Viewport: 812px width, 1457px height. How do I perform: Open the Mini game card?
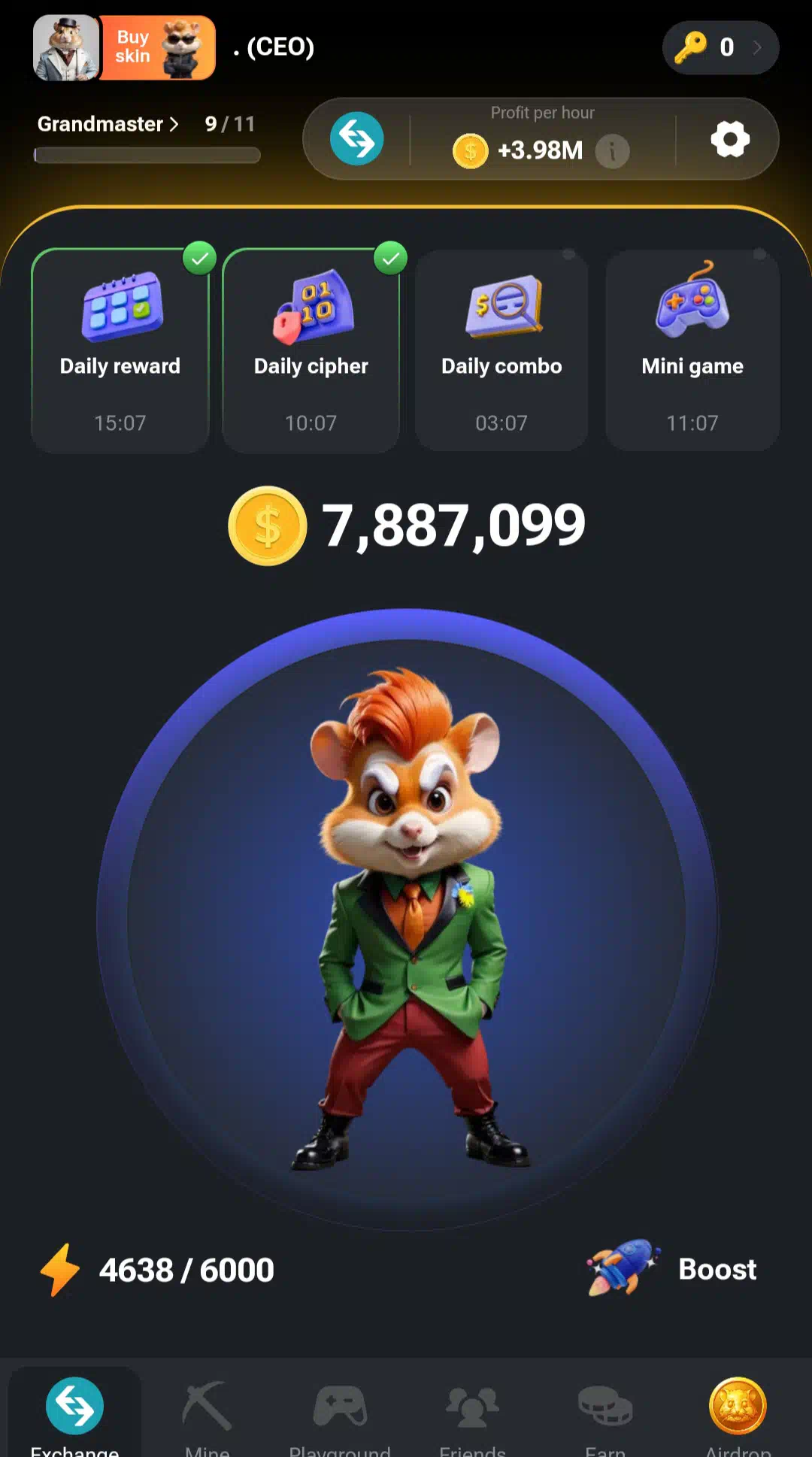[x=692, y=351]
